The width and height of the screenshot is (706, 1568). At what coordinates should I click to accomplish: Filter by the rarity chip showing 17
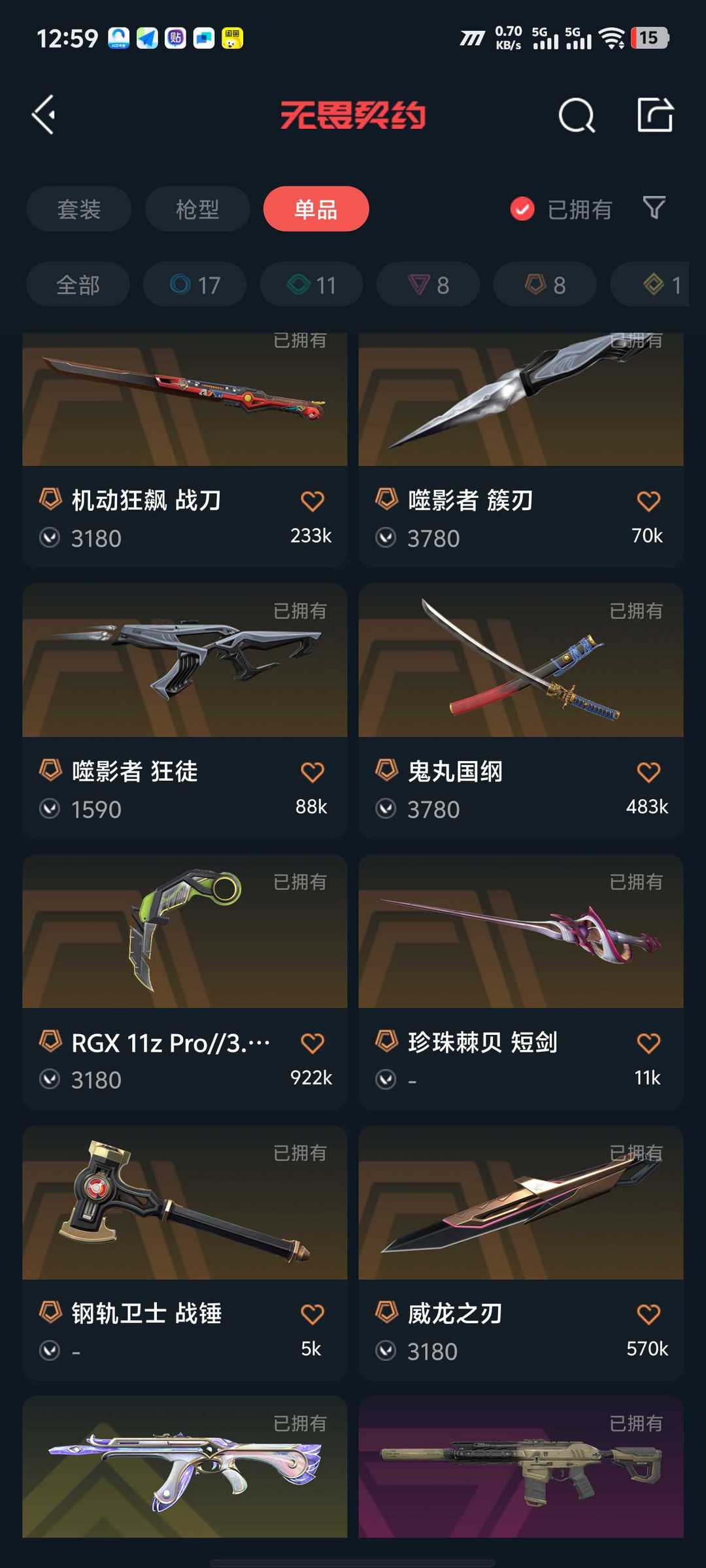[x=195, y=284]
